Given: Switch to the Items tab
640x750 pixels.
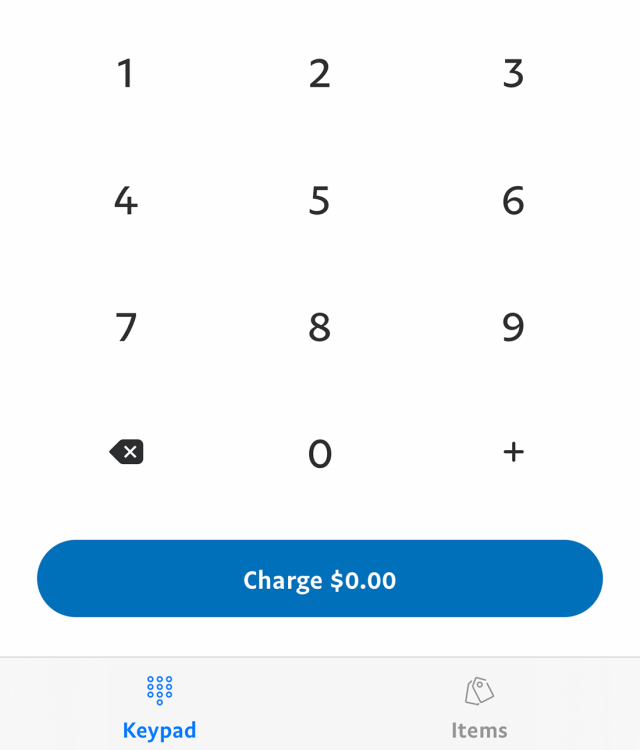Looking at the screenshot, I should (479, 706).
